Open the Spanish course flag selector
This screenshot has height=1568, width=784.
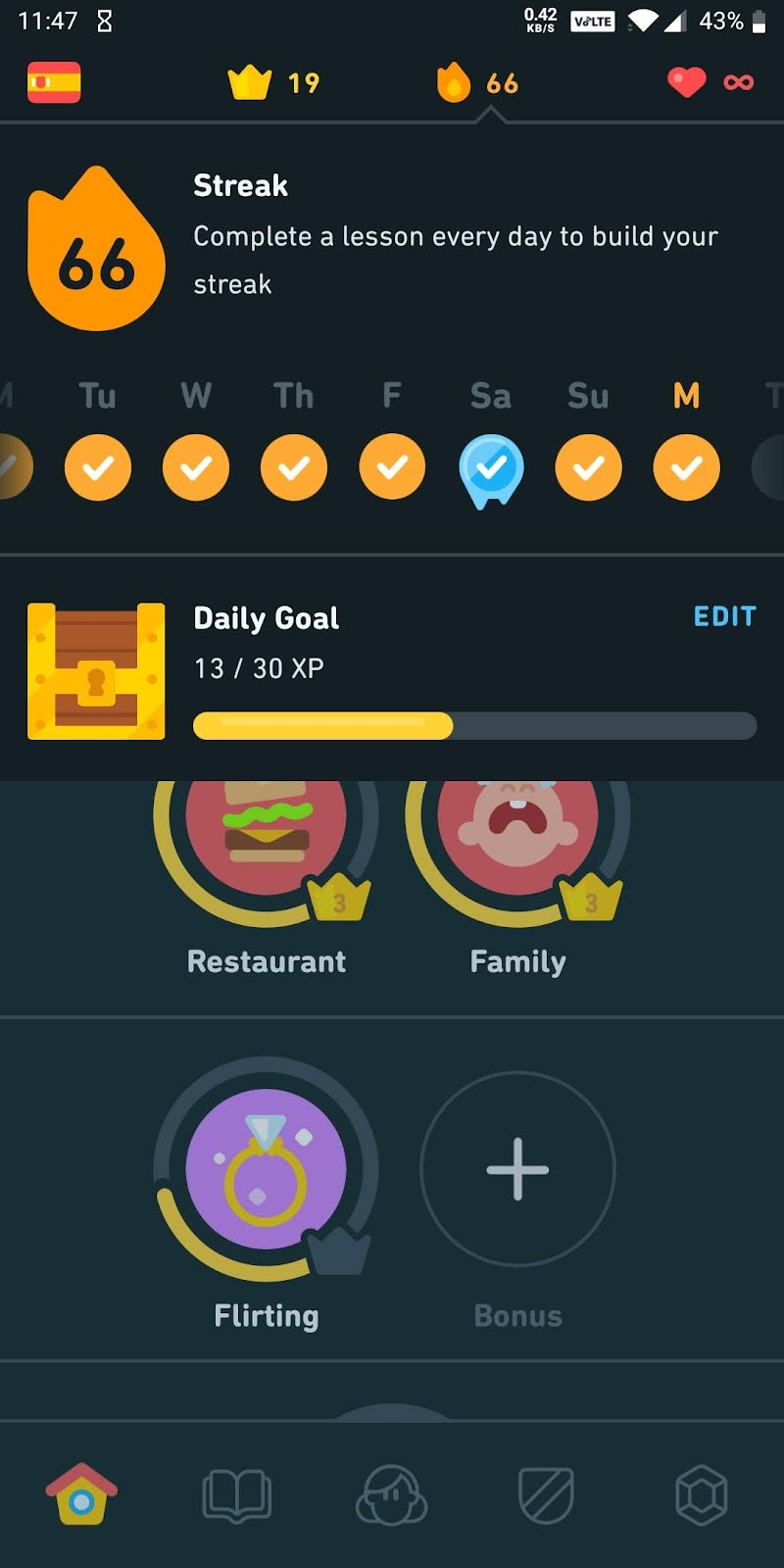[x=54, y=83]
